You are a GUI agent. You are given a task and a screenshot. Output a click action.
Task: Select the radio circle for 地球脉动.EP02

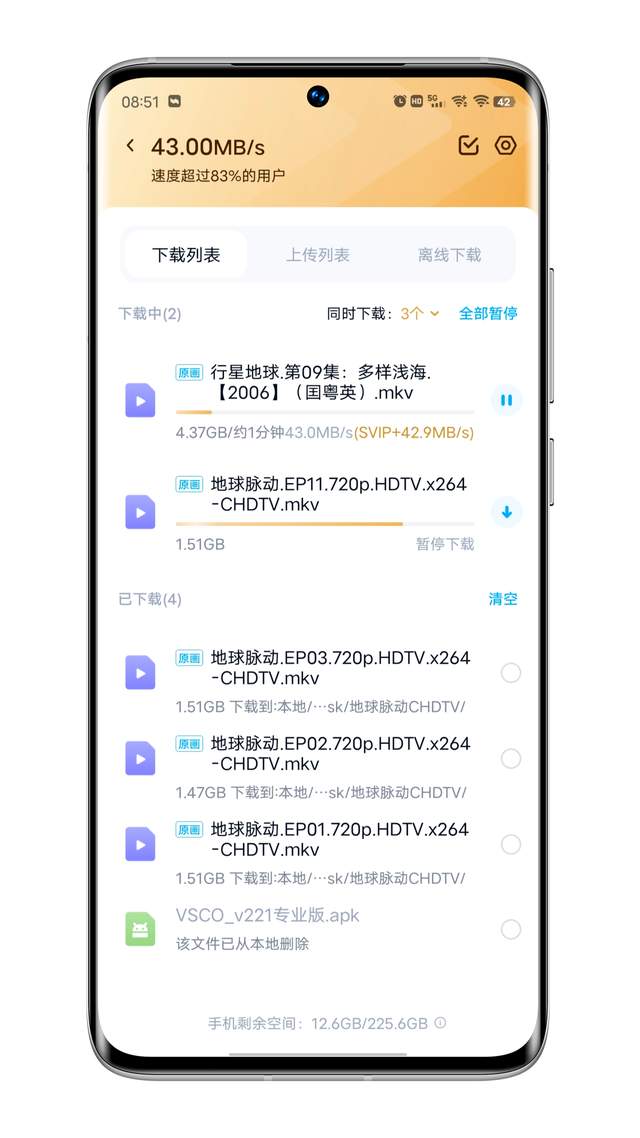[x=511, y=759]
